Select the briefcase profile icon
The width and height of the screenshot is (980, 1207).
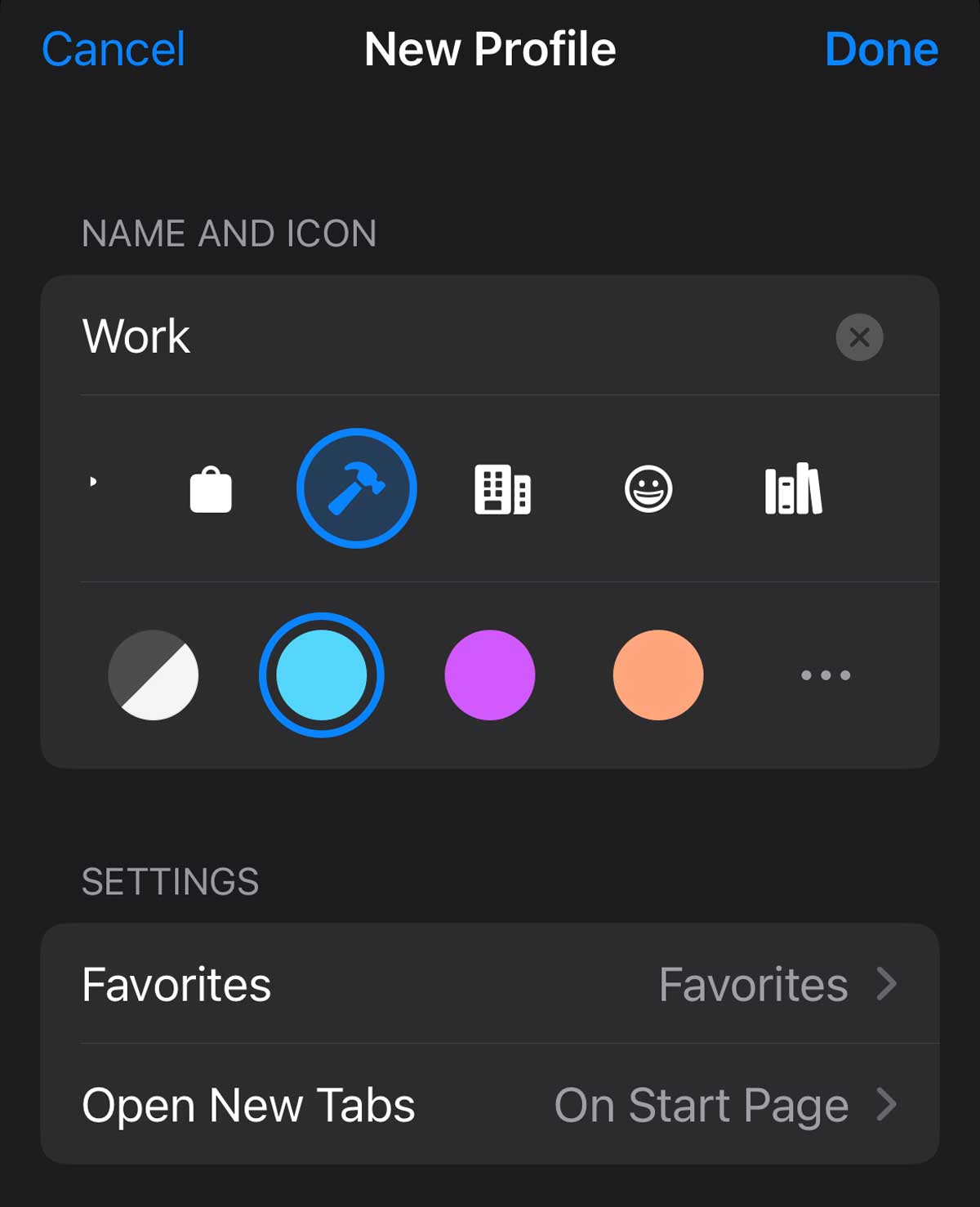pyautogui.click(x=211, y=488)
